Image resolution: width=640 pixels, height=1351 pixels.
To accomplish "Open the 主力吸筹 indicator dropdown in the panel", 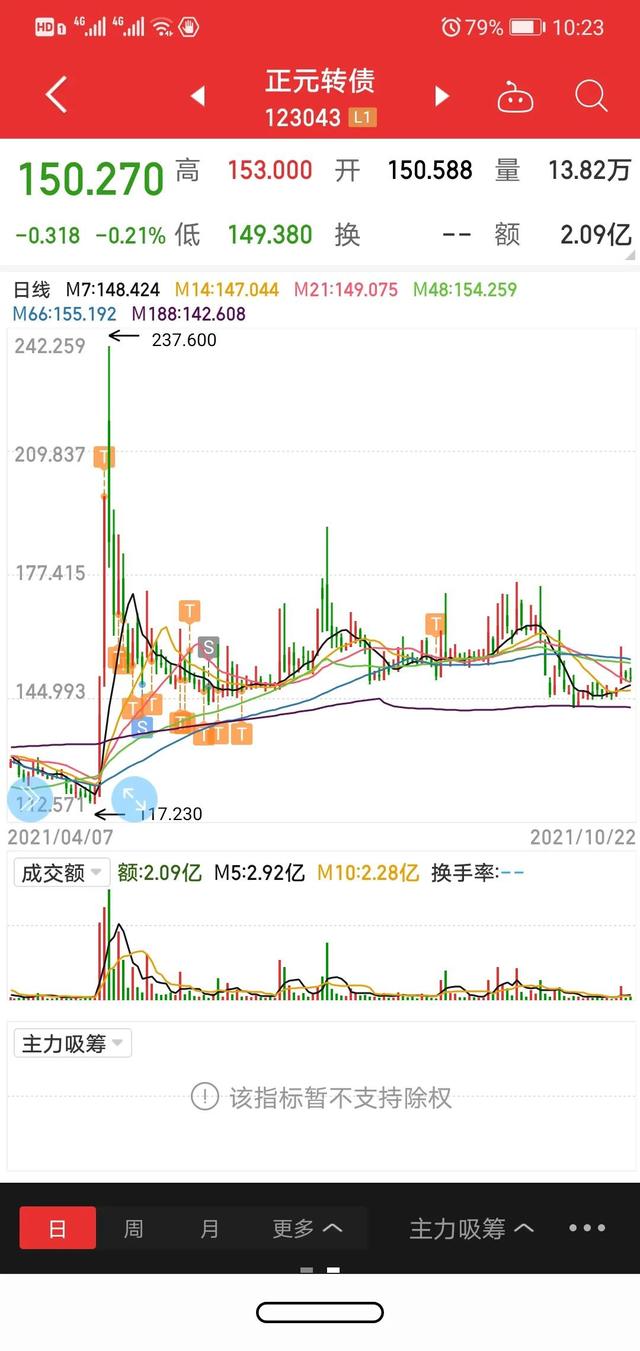I will [x=72, y=1044].
